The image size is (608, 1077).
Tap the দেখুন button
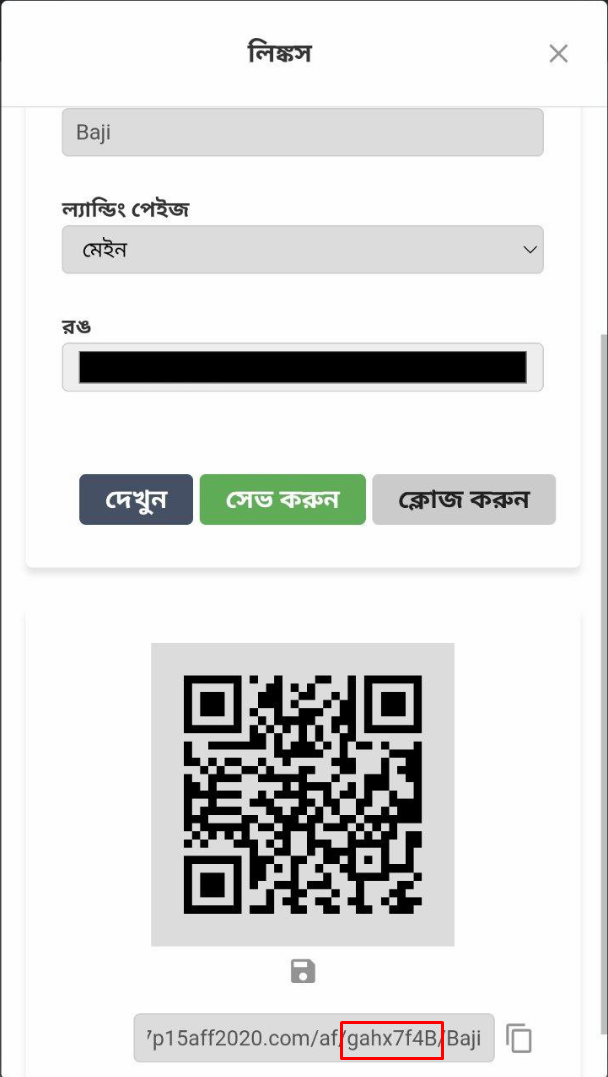tap(136, 499)
